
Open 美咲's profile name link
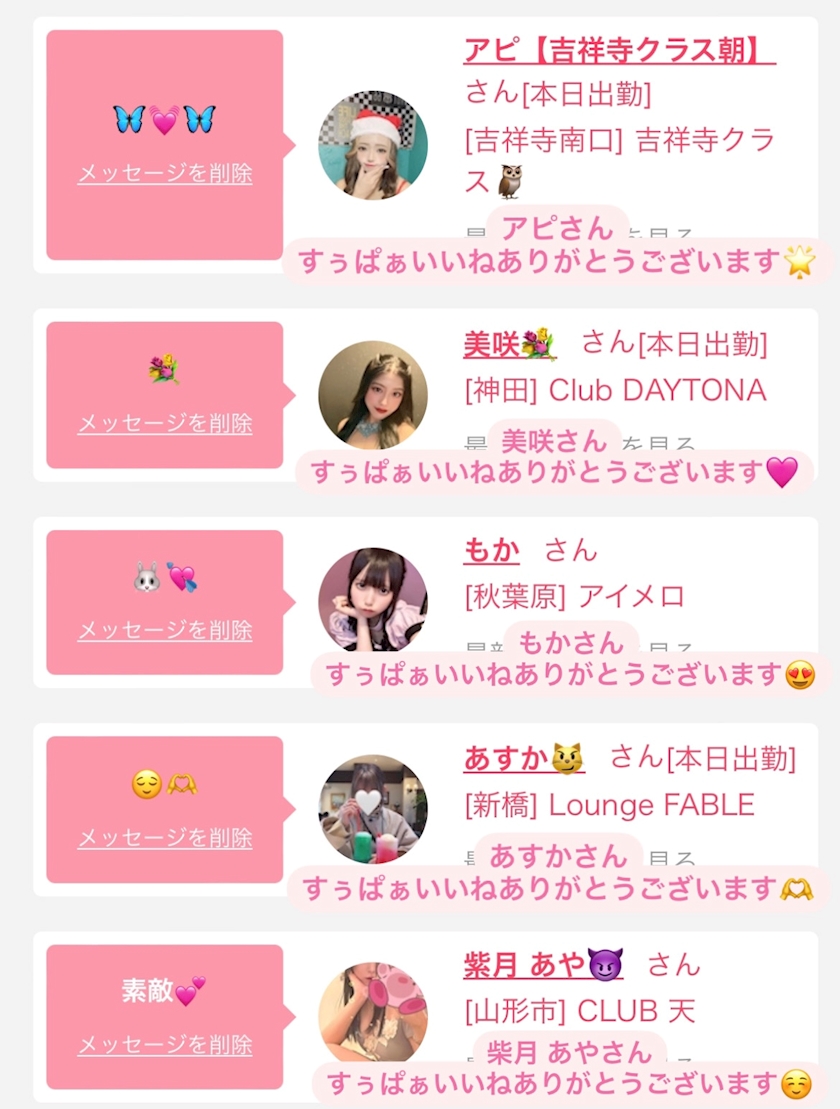pos(509,344)
